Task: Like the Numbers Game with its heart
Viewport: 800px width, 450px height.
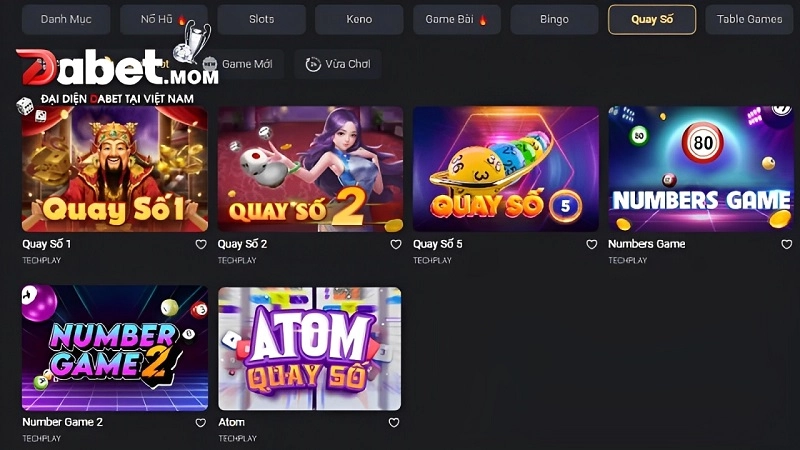Action: click(786, 244)
